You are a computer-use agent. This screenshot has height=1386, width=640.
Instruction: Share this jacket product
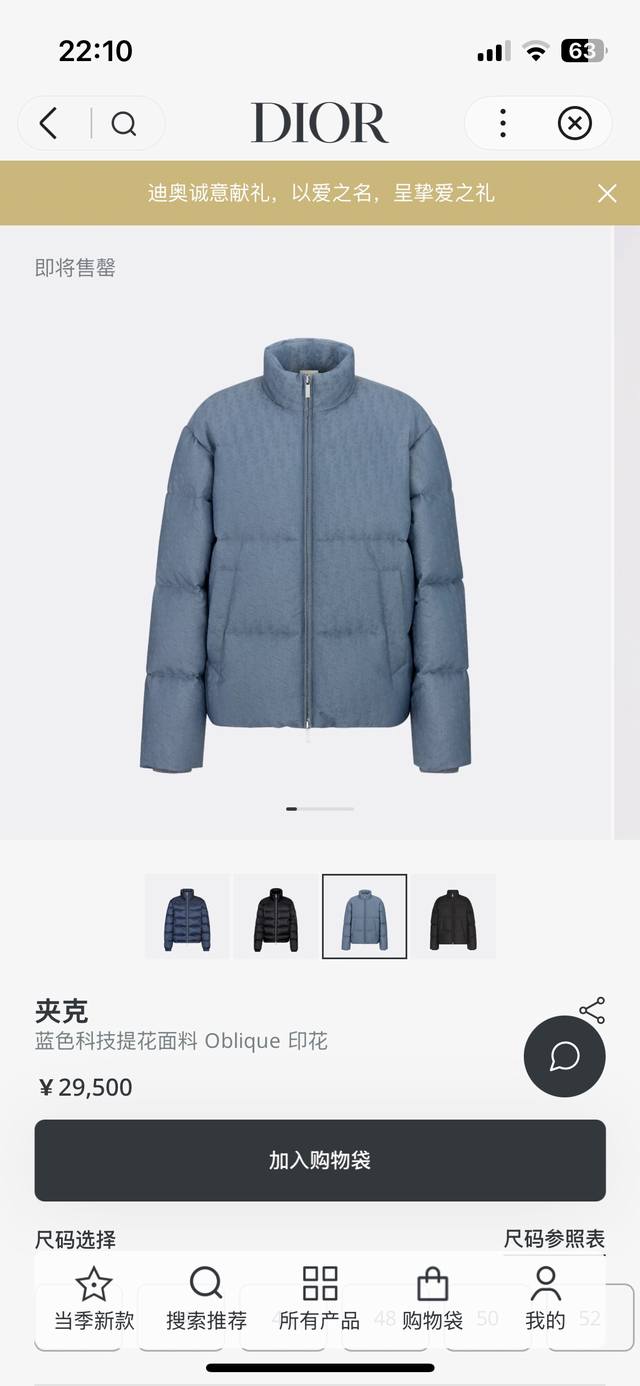592,1010
